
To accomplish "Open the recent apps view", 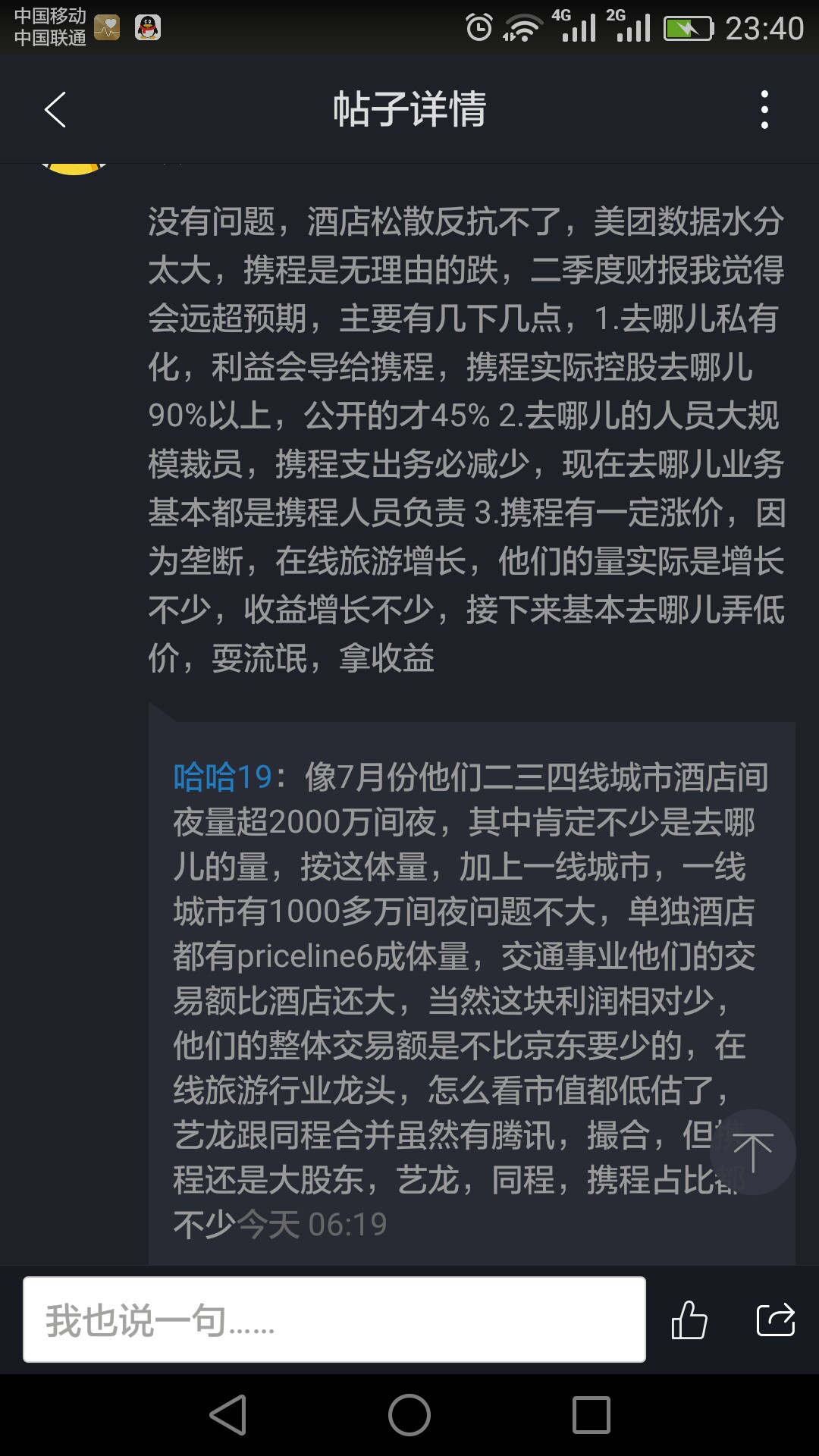I will [591, 1415].
